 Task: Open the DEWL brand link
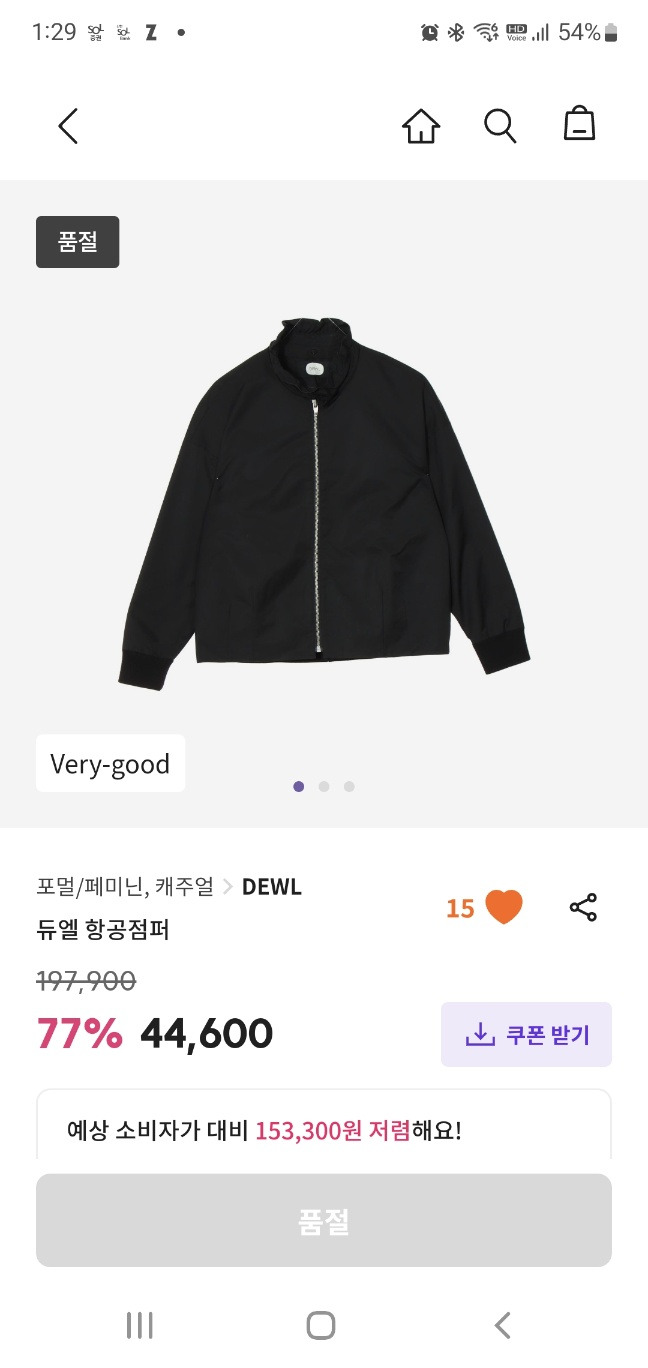pyautogui.click(x=272, y=886)
